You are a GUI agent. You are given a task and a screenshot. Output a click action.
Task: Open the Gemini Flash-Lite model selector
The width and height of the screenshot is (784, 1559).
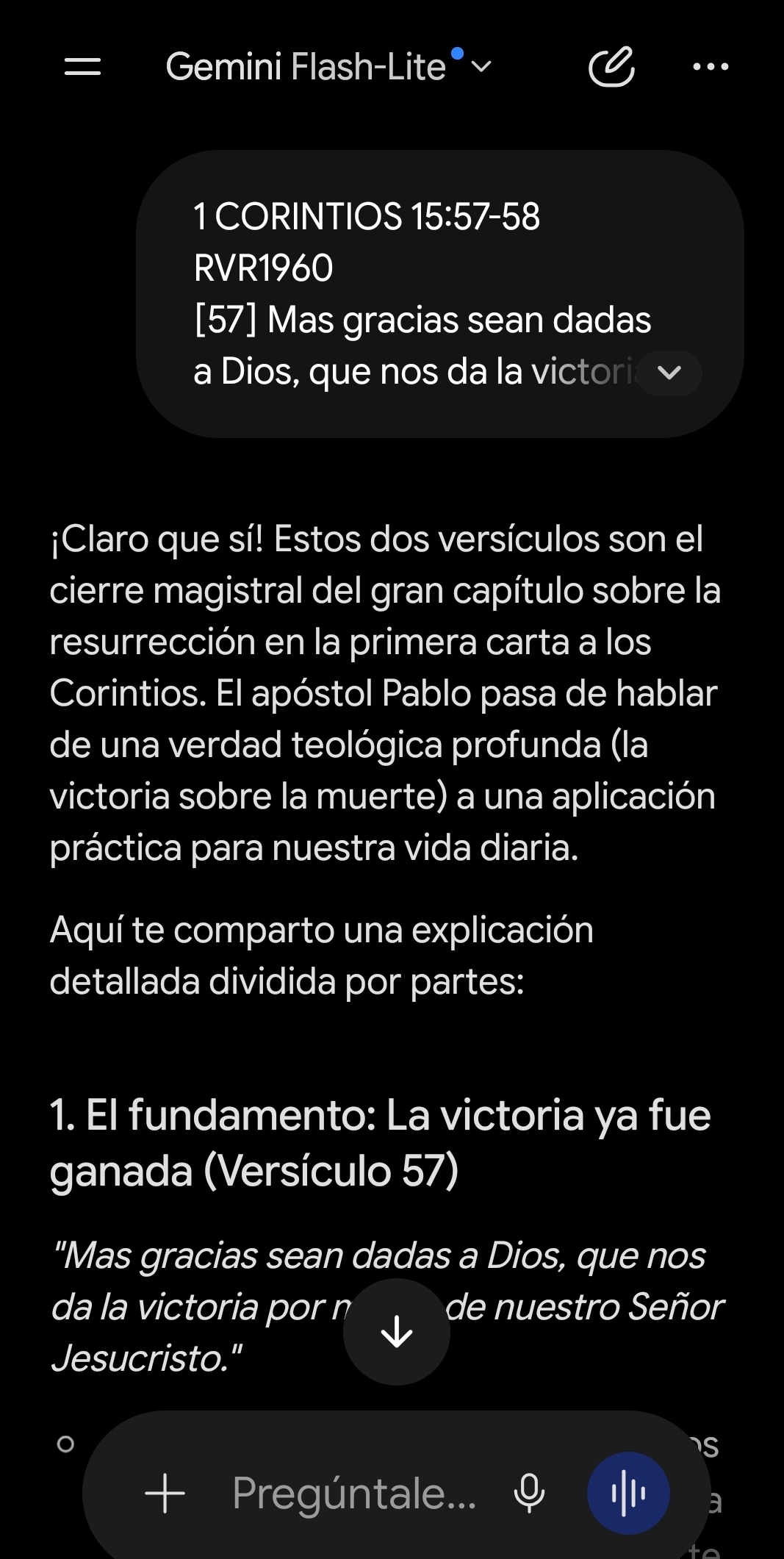328,67
